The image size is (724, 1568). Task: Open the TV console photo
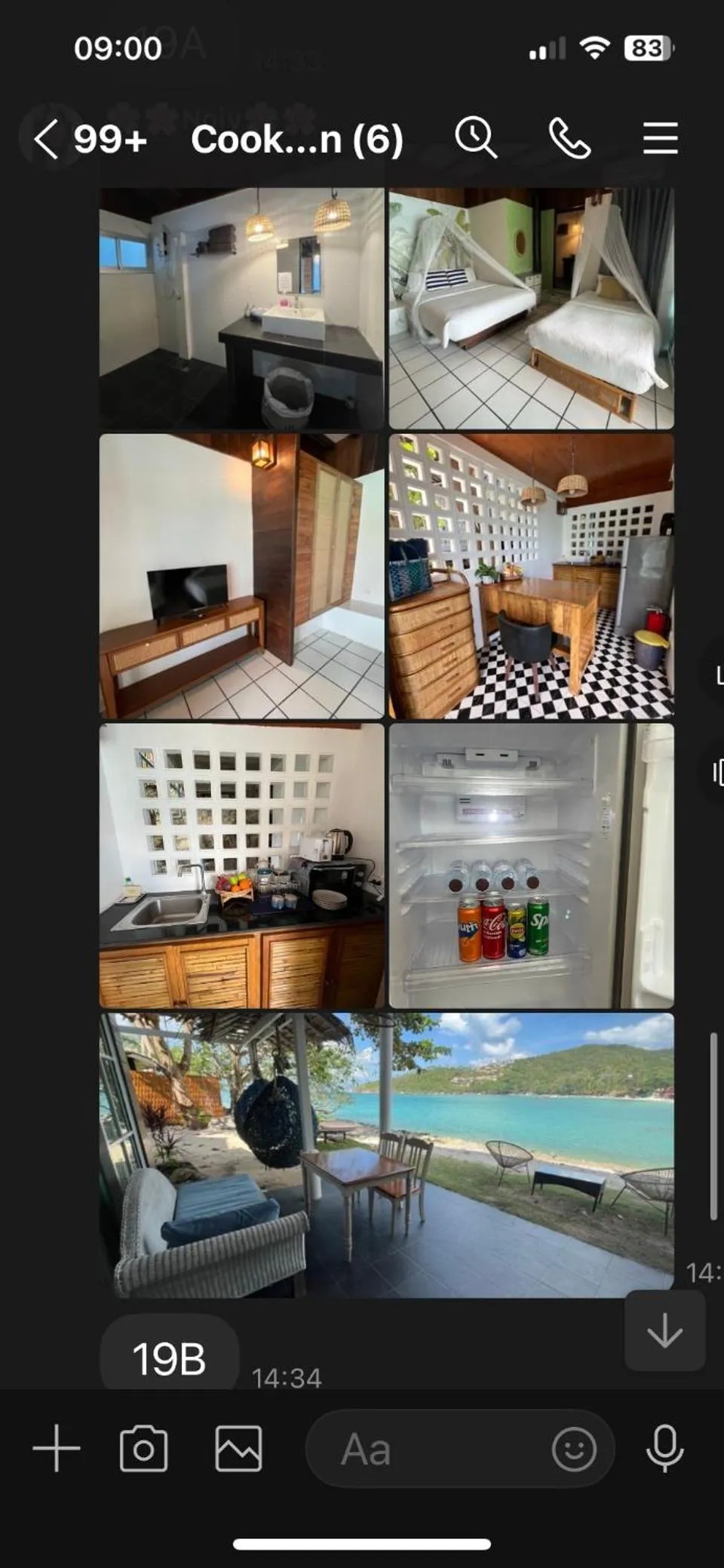click(x=241, y=576)
